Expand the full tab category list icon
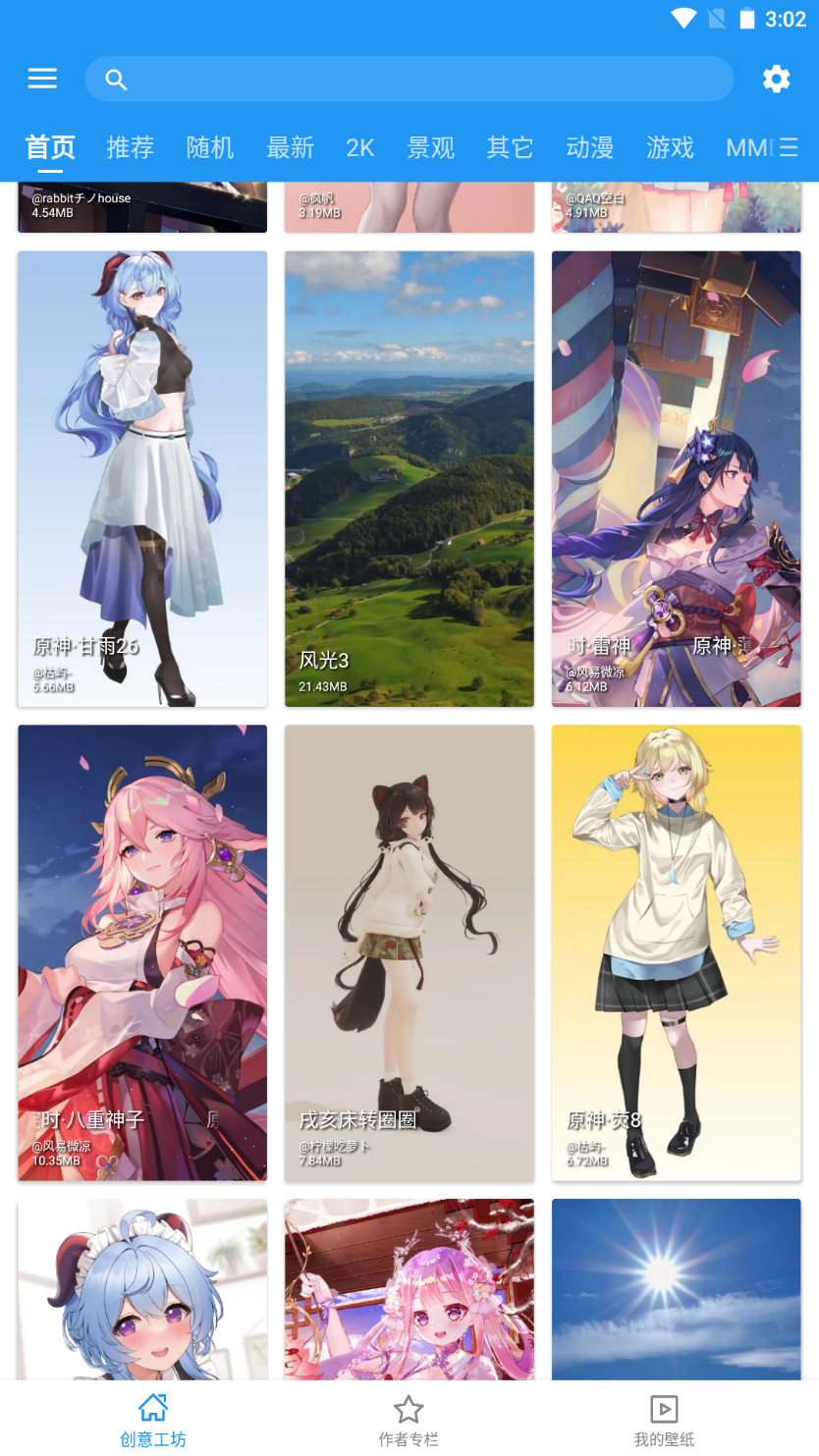This screenshot has height=1456, width=819. coord(789,147)
